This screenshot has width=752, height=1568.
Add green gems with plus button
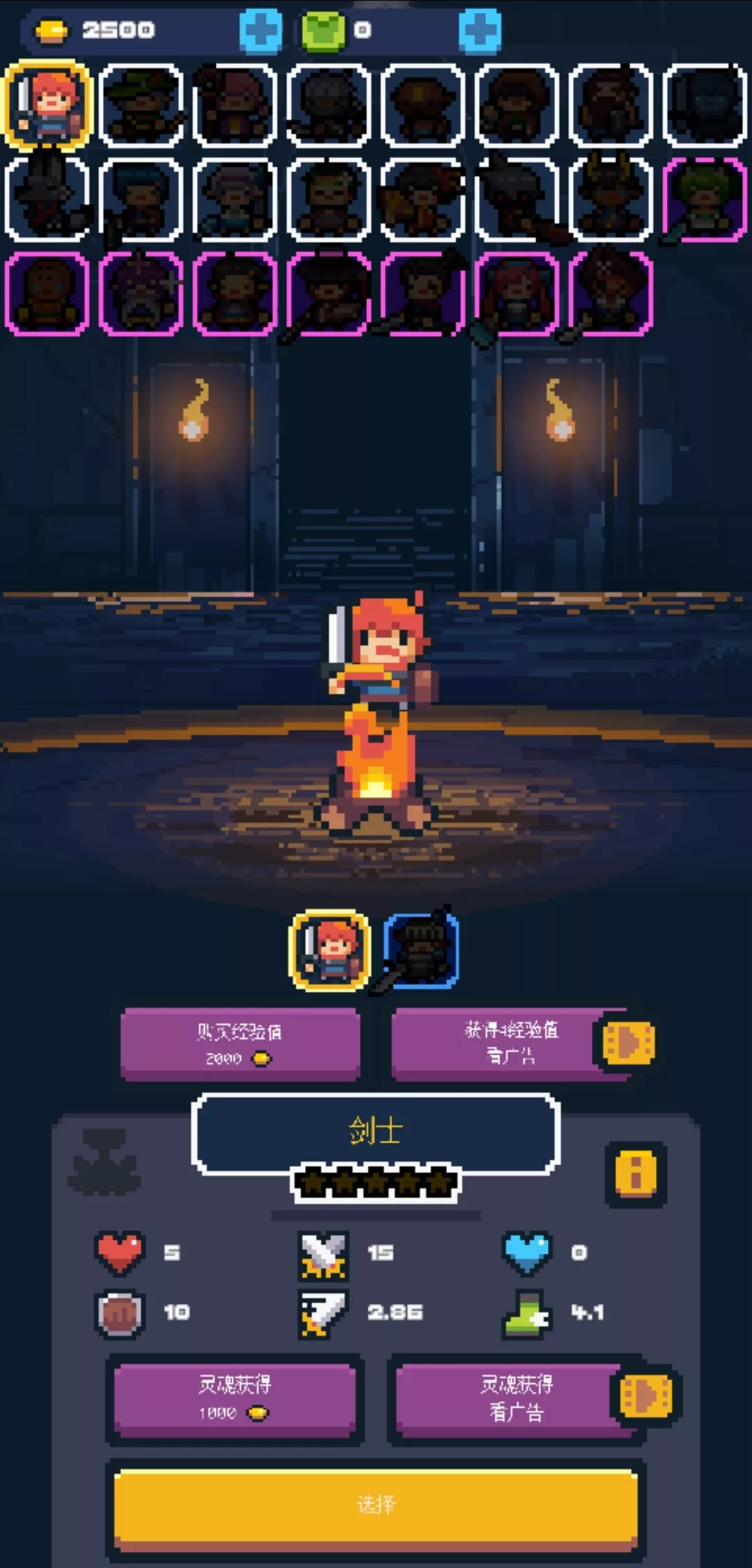480,31
